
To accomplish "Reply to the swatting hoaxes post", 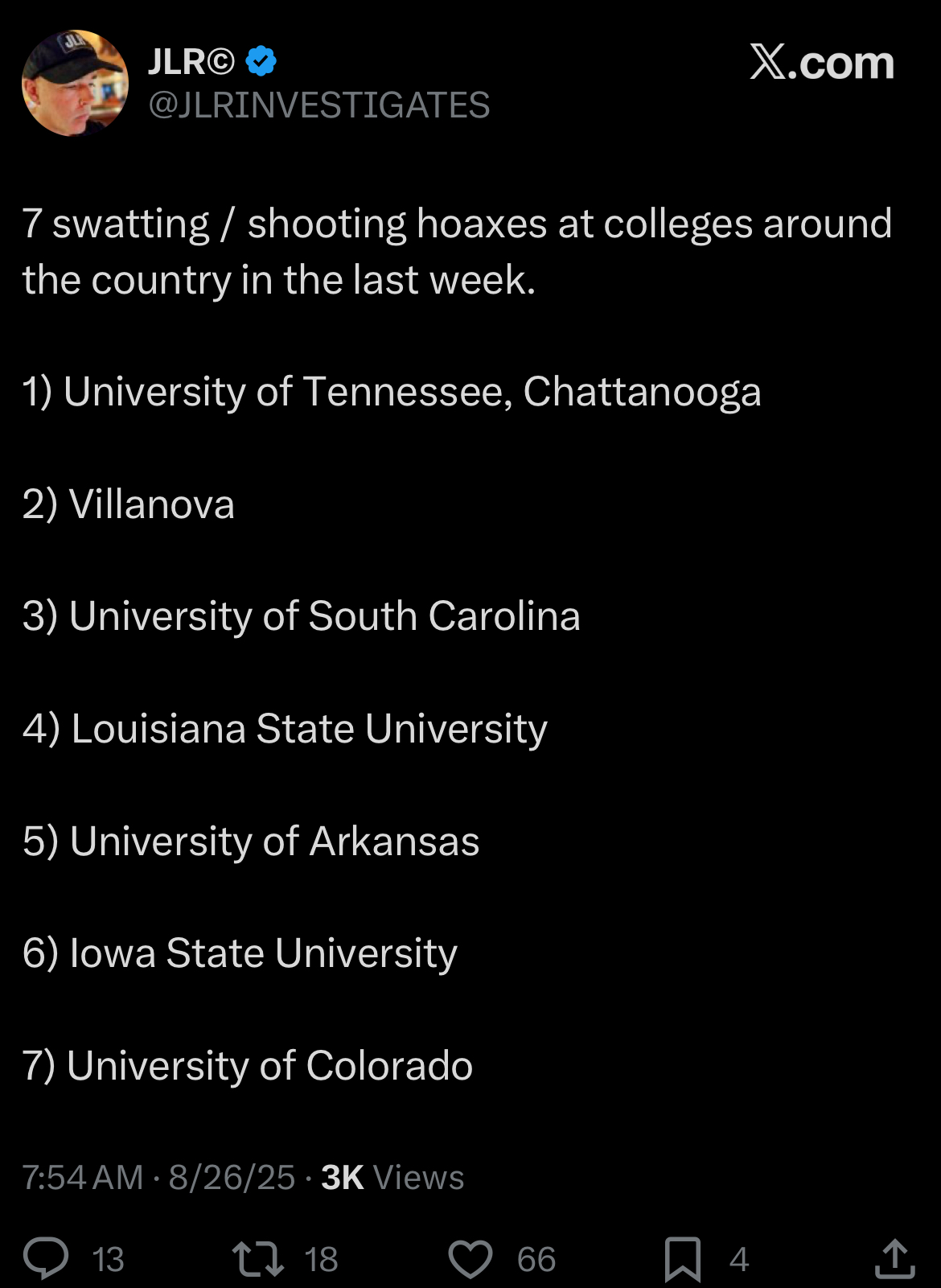I will click(x=46, y=1258).
